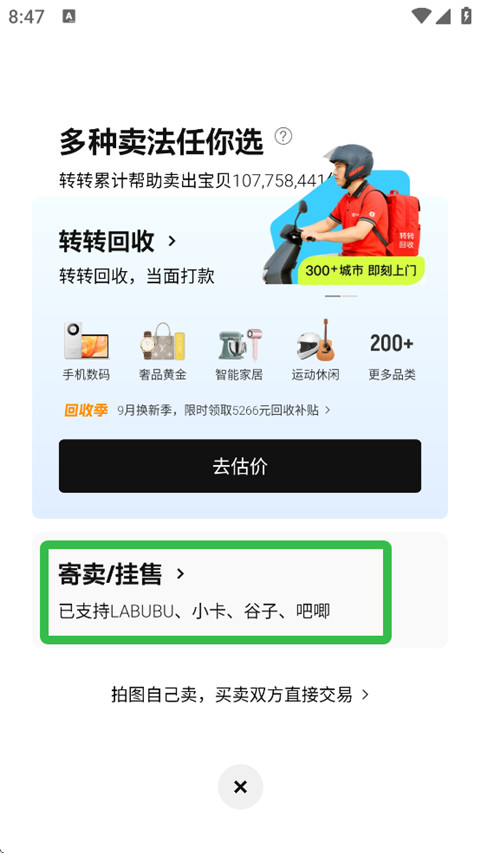
Task: Open 转转回收 recycling section
Action: [x=118, y=241]
